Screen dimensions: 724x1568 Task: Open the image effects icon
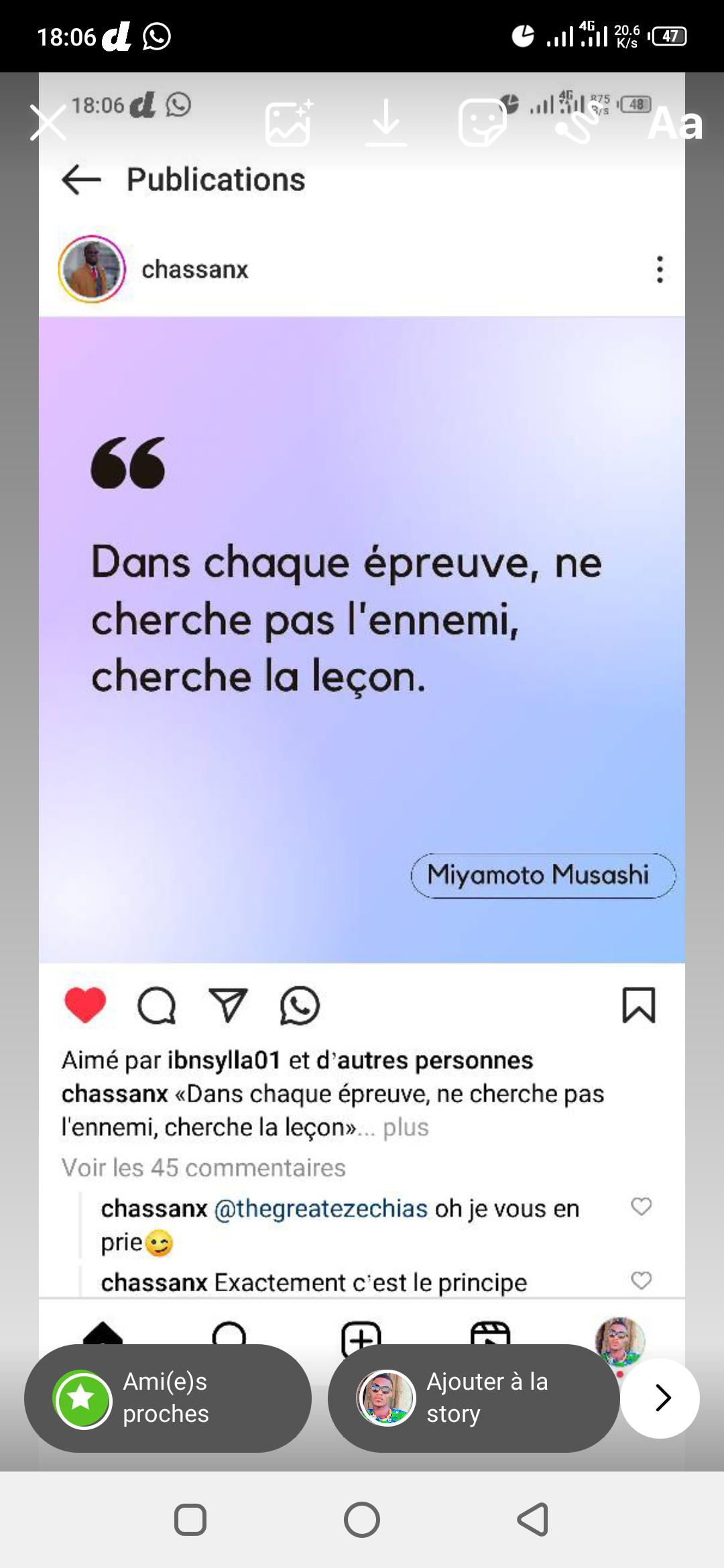pyautogui.click(x=288, y=123)
